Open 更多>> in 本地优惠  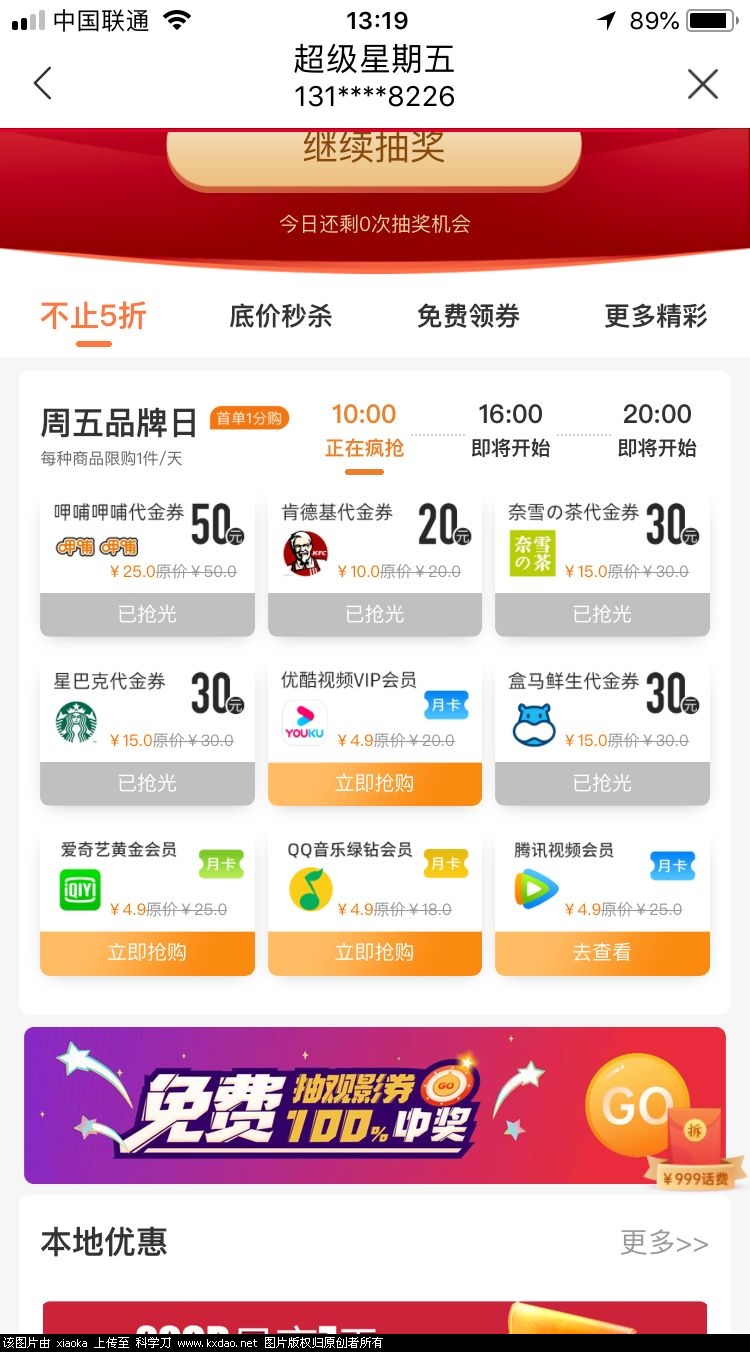[664, 1243]
